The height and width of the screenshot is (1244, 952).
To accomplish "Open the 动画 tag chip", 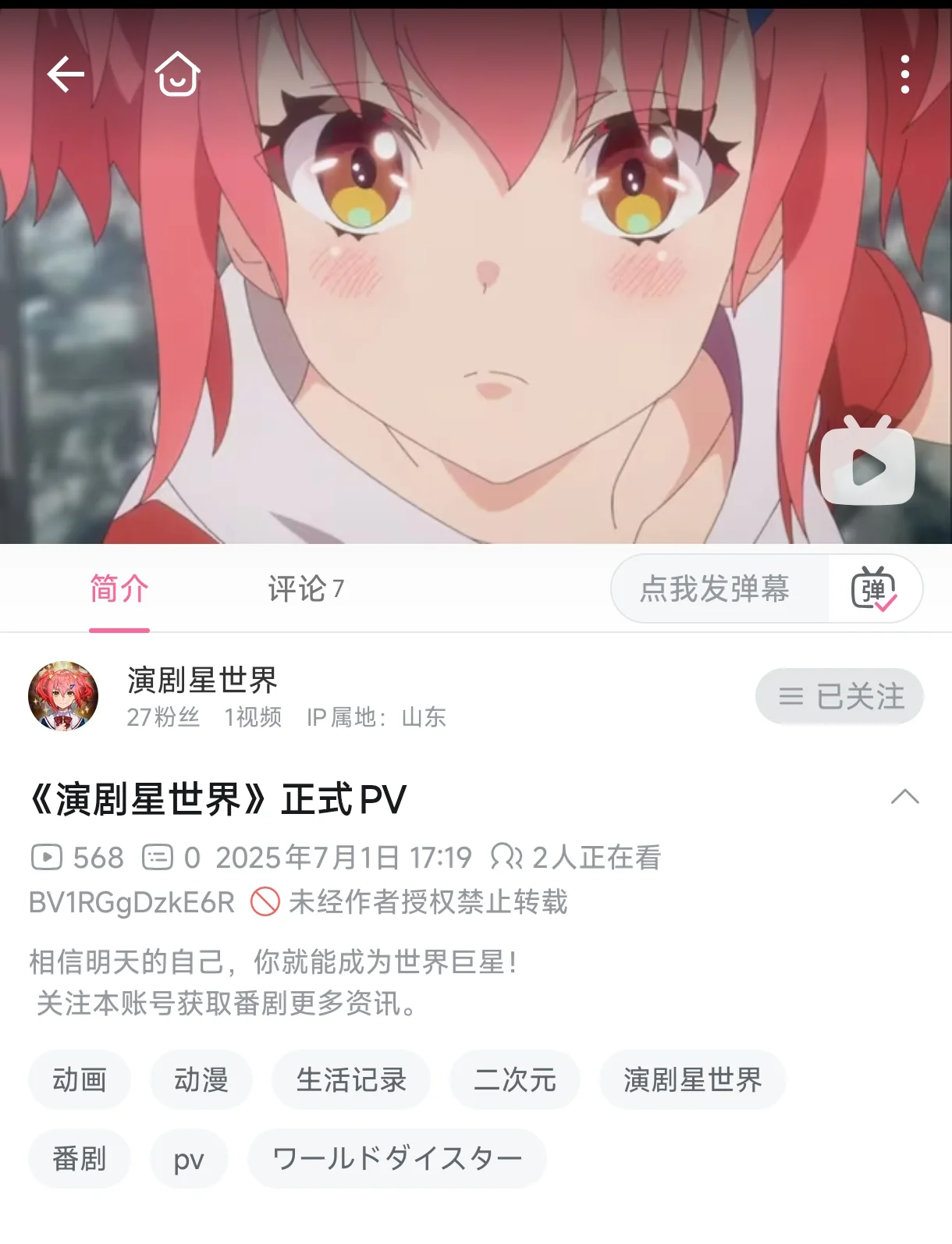I will [x=80, y=1080].
